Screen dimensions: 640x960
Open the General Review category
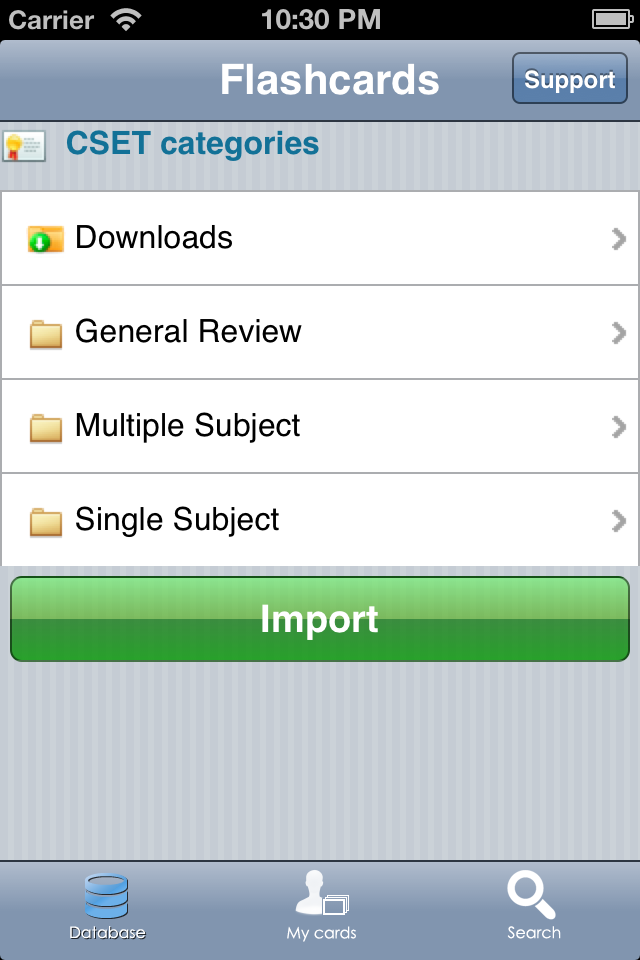coord(320,332)
